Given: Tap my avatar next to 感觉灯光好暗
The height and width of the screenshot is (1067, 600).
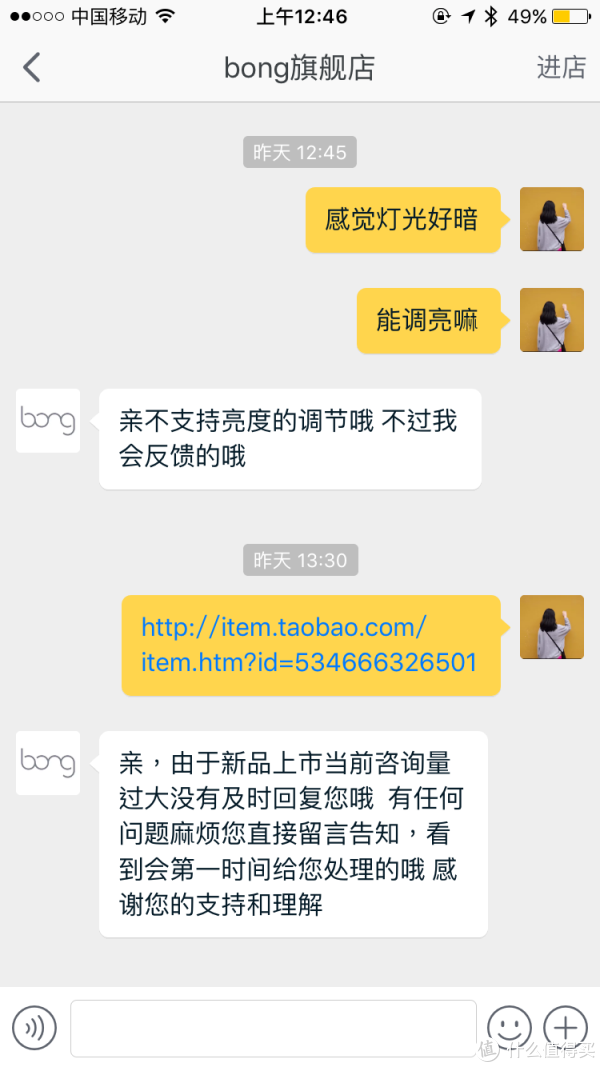Looking at the screenshot, I should pos(552,219).
